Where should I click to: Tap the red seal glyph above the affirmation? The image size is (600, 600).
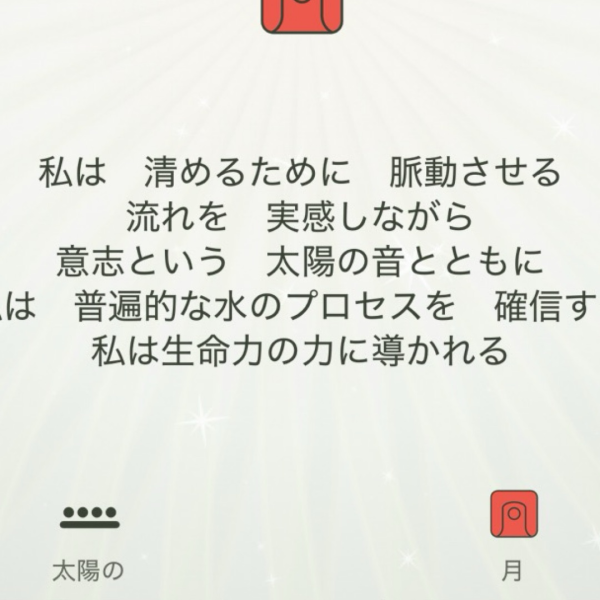301,14
